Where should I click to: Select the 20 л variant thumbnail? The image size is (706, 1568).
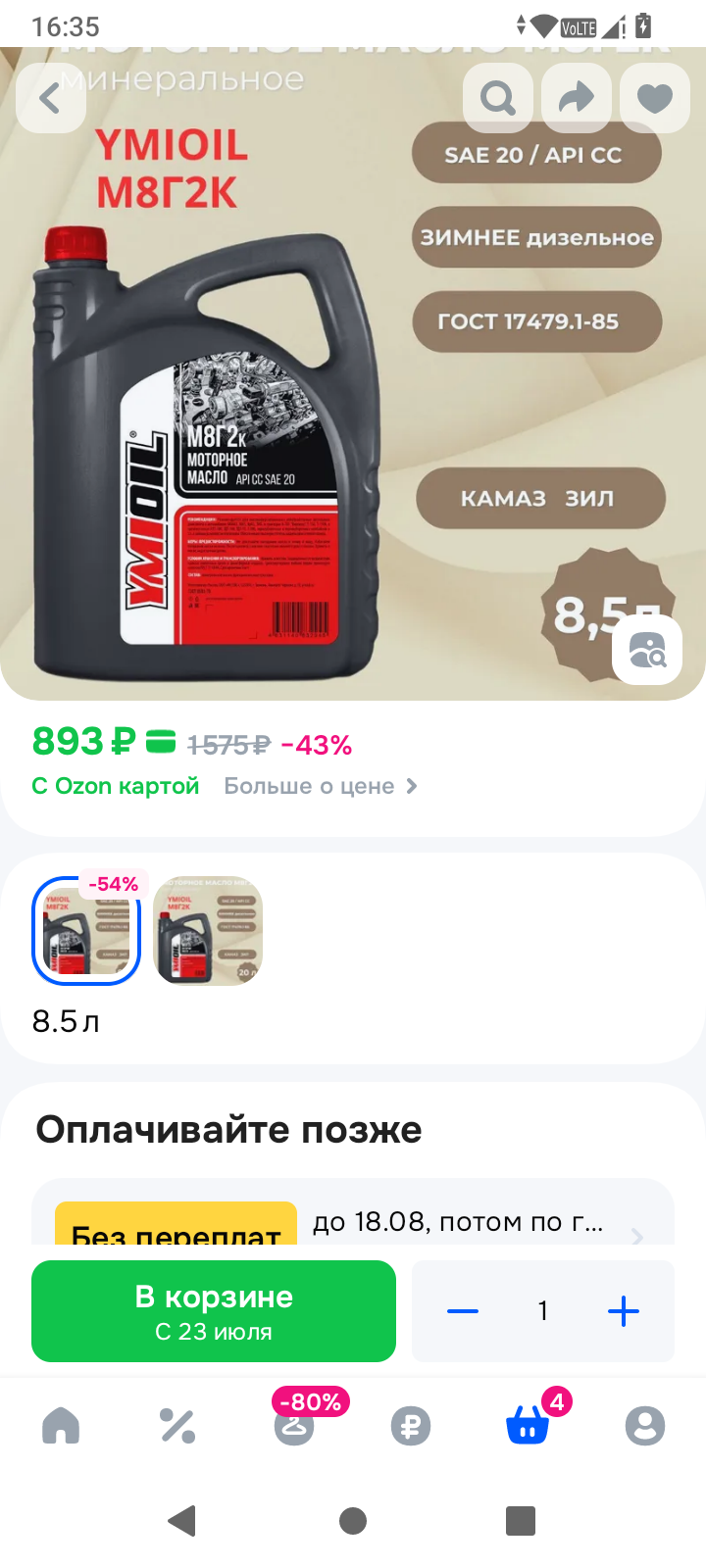(208, 930)
